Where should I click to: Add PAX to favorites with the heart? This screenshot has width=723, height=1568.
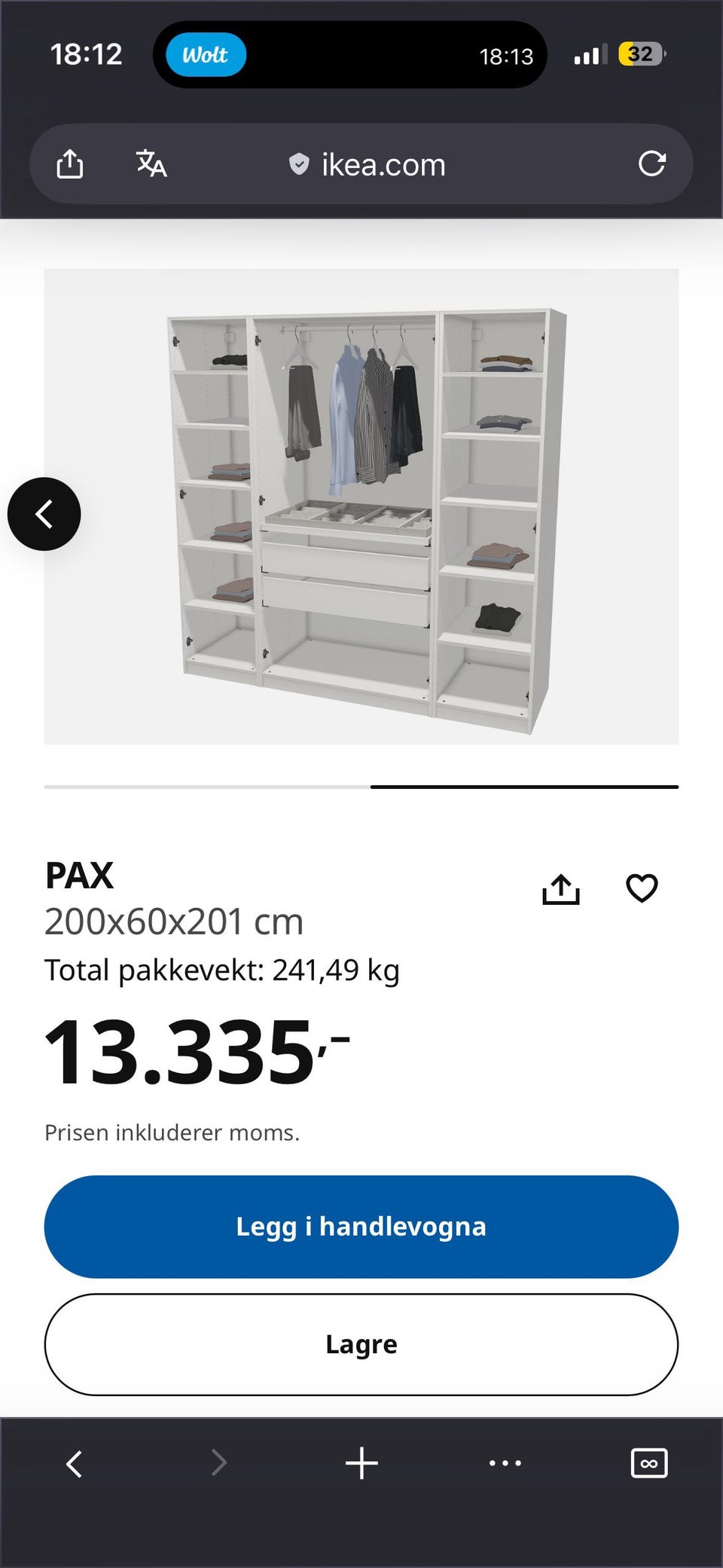(642, 888)
